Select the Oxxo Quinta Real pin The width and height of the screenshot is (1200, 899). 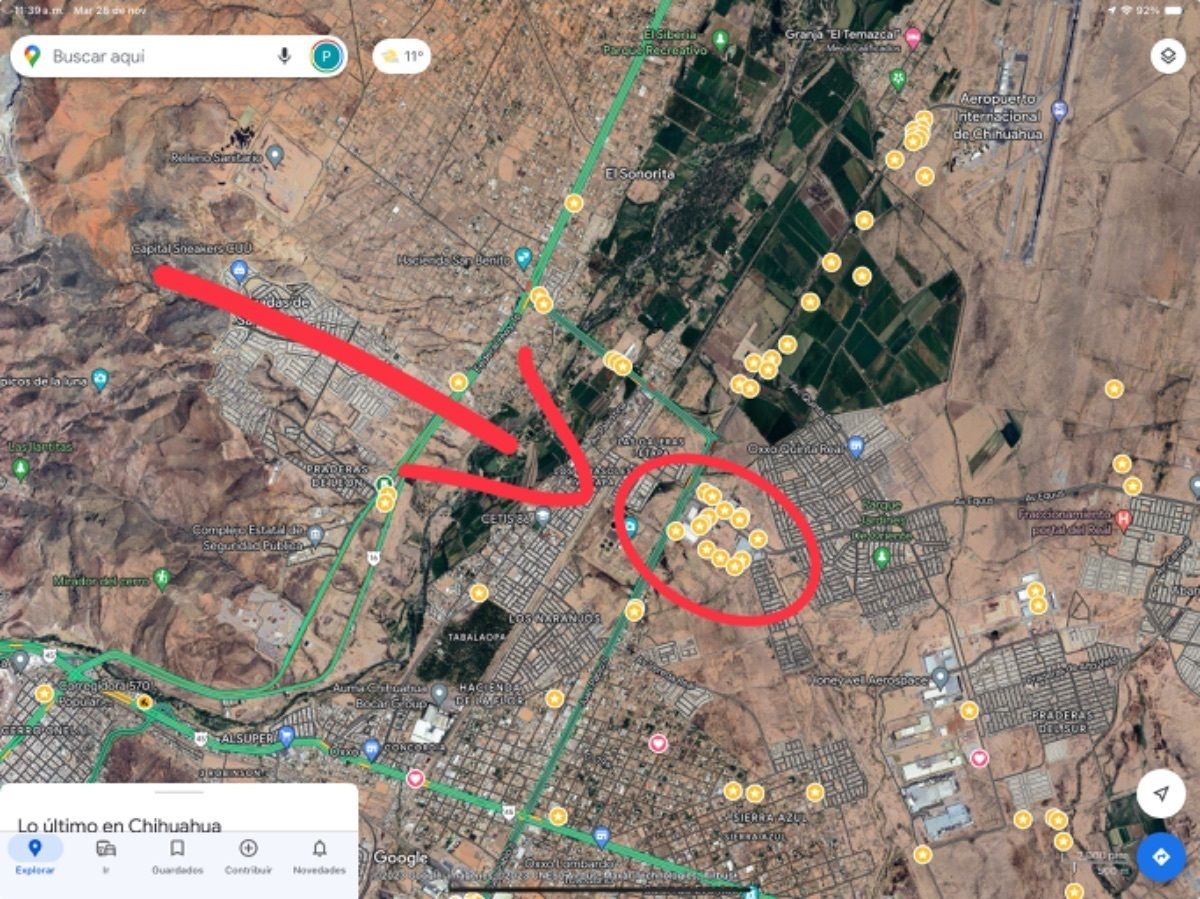pyautogui.click(x=855, y=445)
